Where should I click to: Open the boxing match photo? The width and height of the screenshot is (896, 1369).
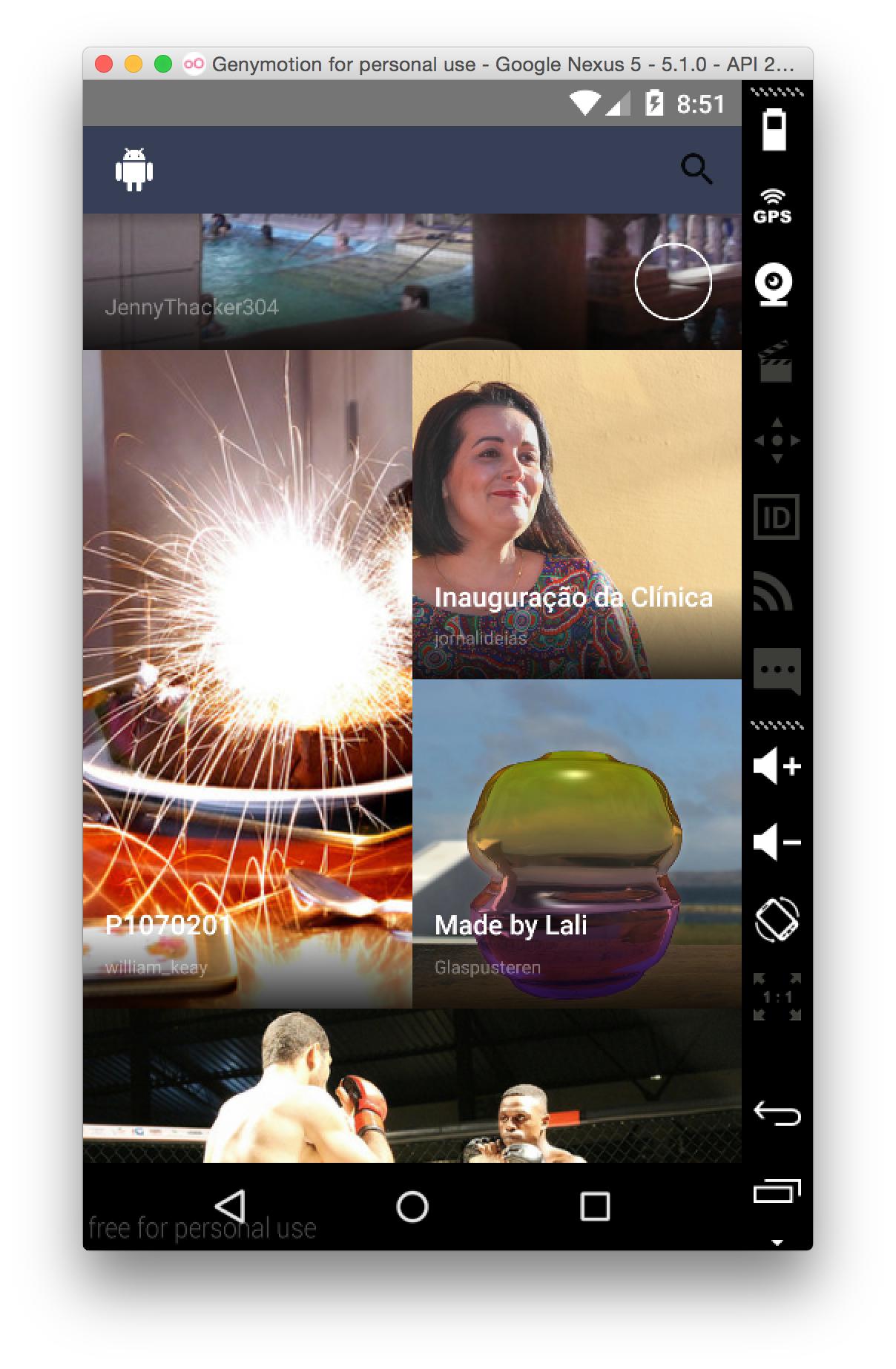pyautogui.click(x=412, y=1085)
